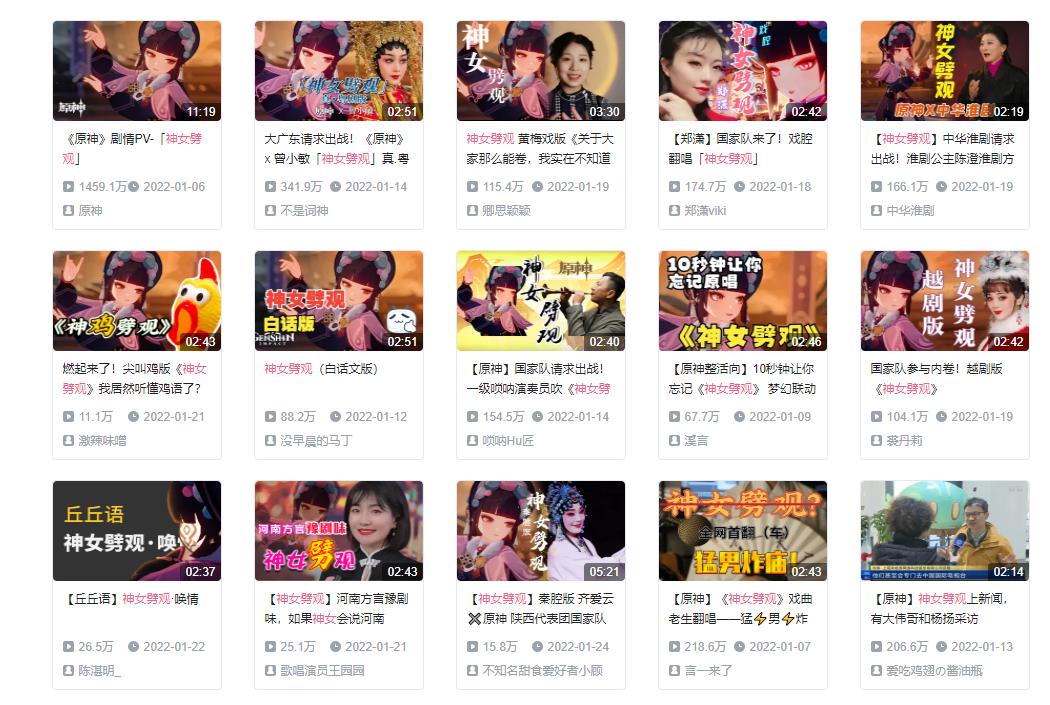This screenshot has height=705, width=1050.
Task: Play the 越剧版 神女劈观 video
Action: pyautogui.click(x=944, y=301)
